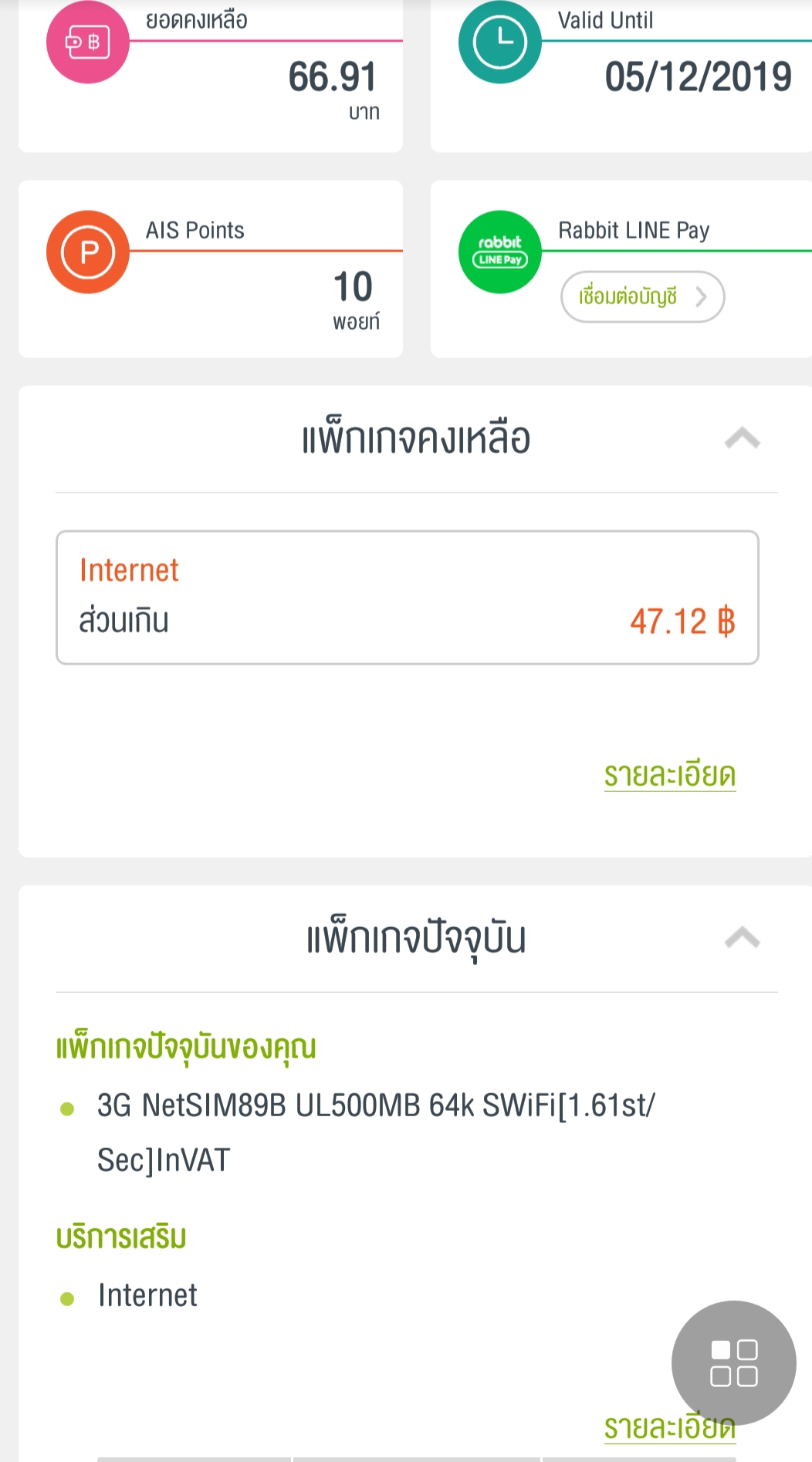Image resolution: width=812 pixels, height=1462 pixels.
Task: Open the floating grid menu button
Action: pos(733,1362)
